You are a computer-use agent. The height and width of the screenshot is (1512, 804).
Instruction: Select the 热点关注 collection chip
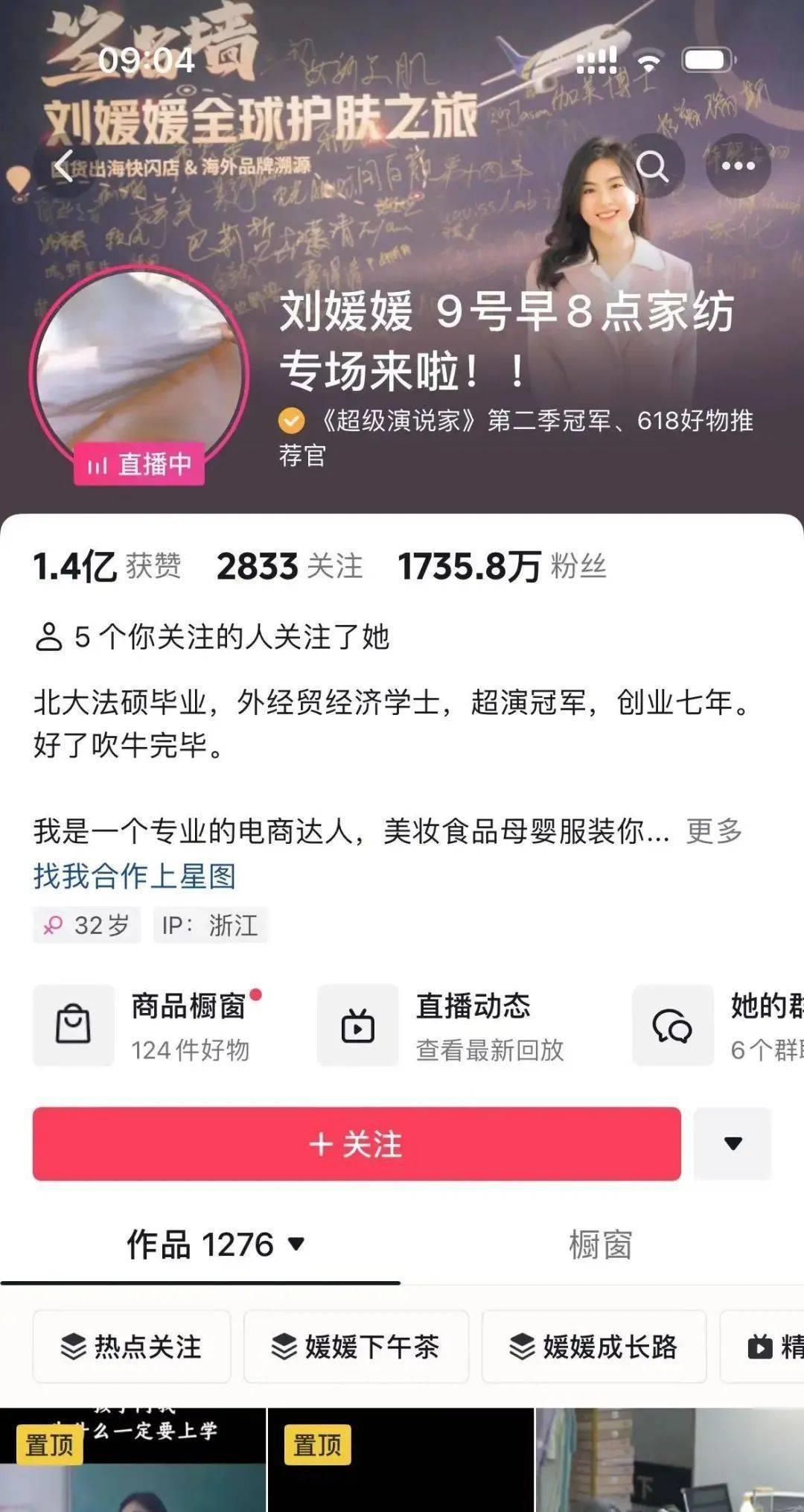132,1347
